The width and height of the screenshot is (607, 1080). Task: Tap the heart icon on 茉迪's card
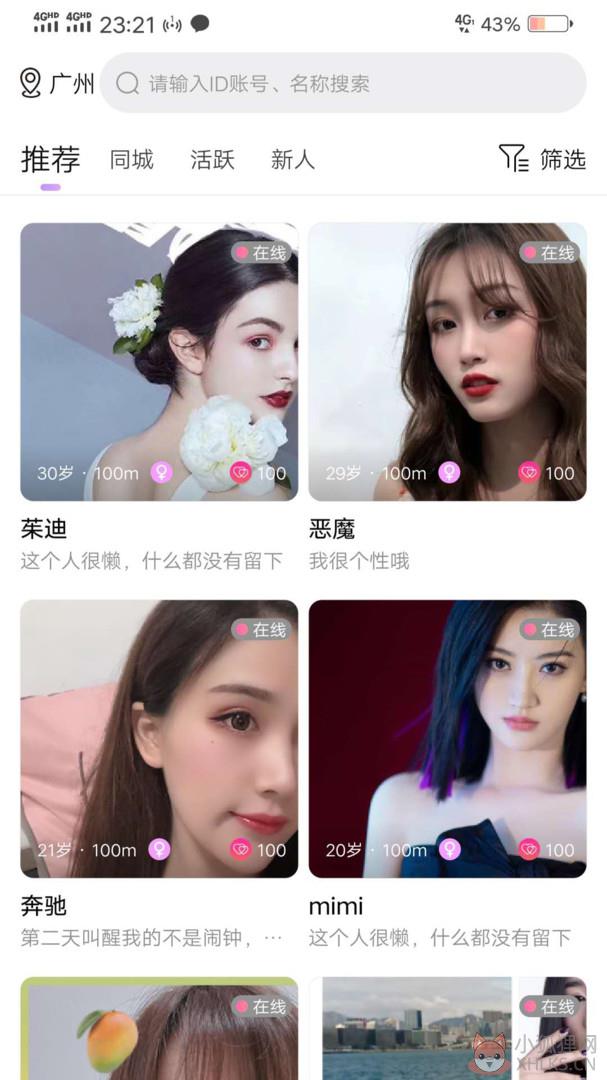[240, 472]
